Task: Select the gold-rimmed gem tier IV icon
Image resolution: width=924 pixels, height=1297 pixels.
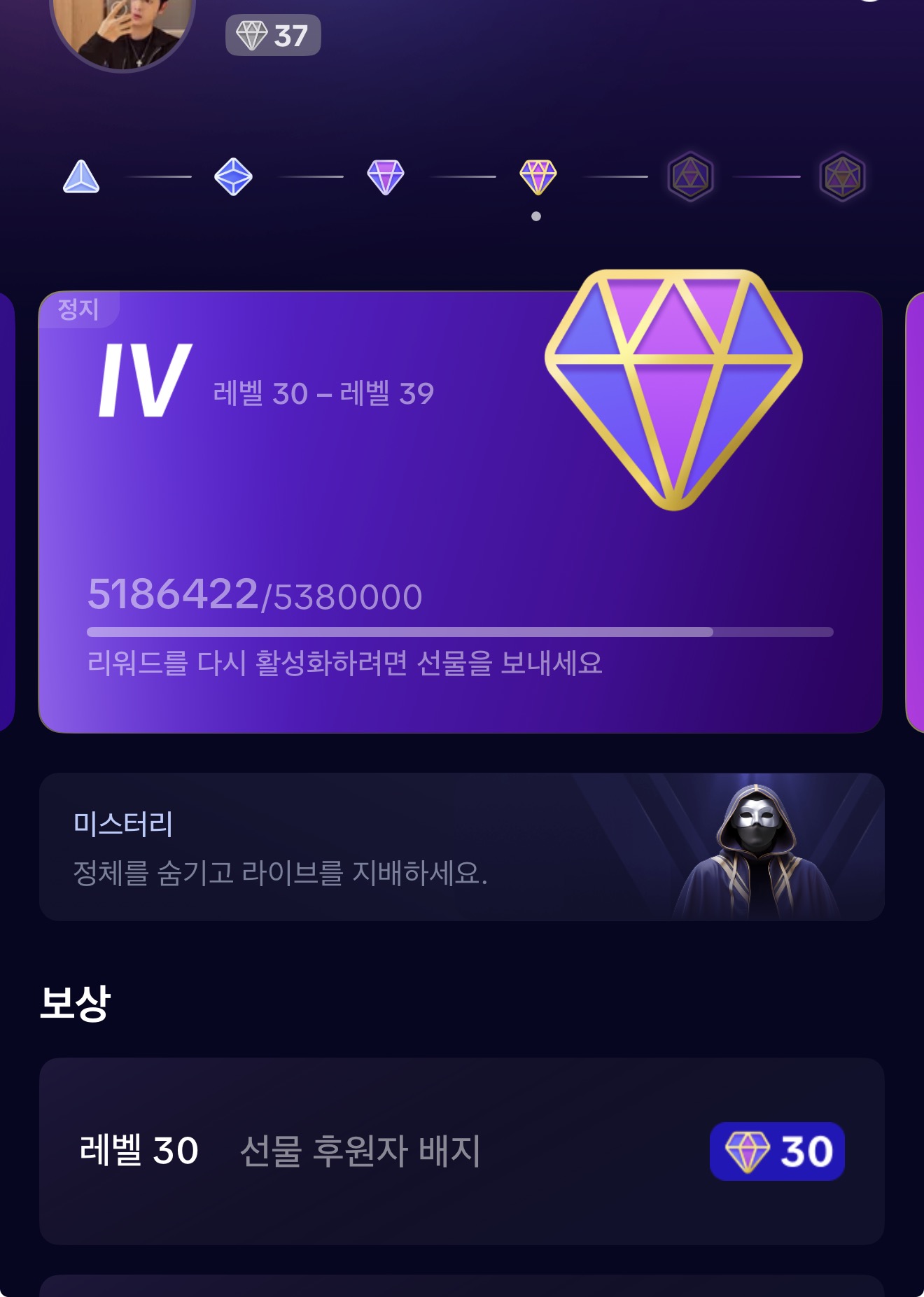Action: click(538, 176)
